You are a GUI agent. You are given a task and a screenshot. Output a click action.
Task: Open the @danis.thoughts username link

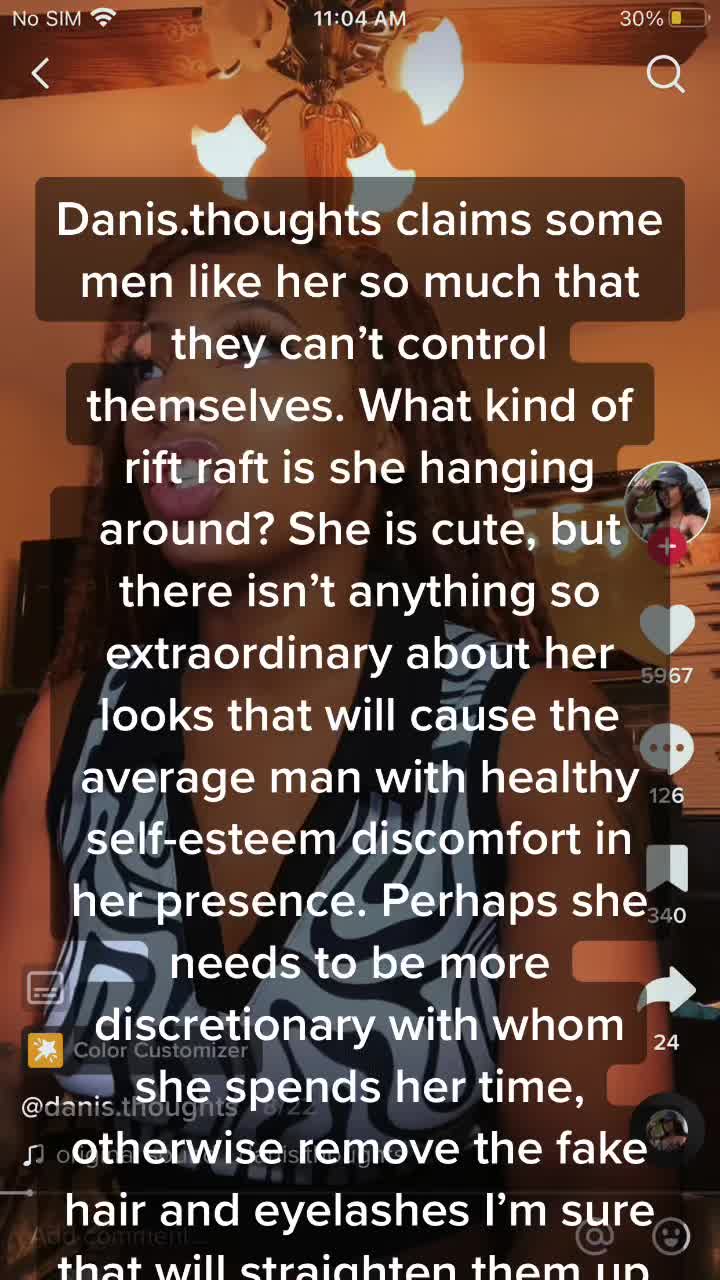[128, 1107]
